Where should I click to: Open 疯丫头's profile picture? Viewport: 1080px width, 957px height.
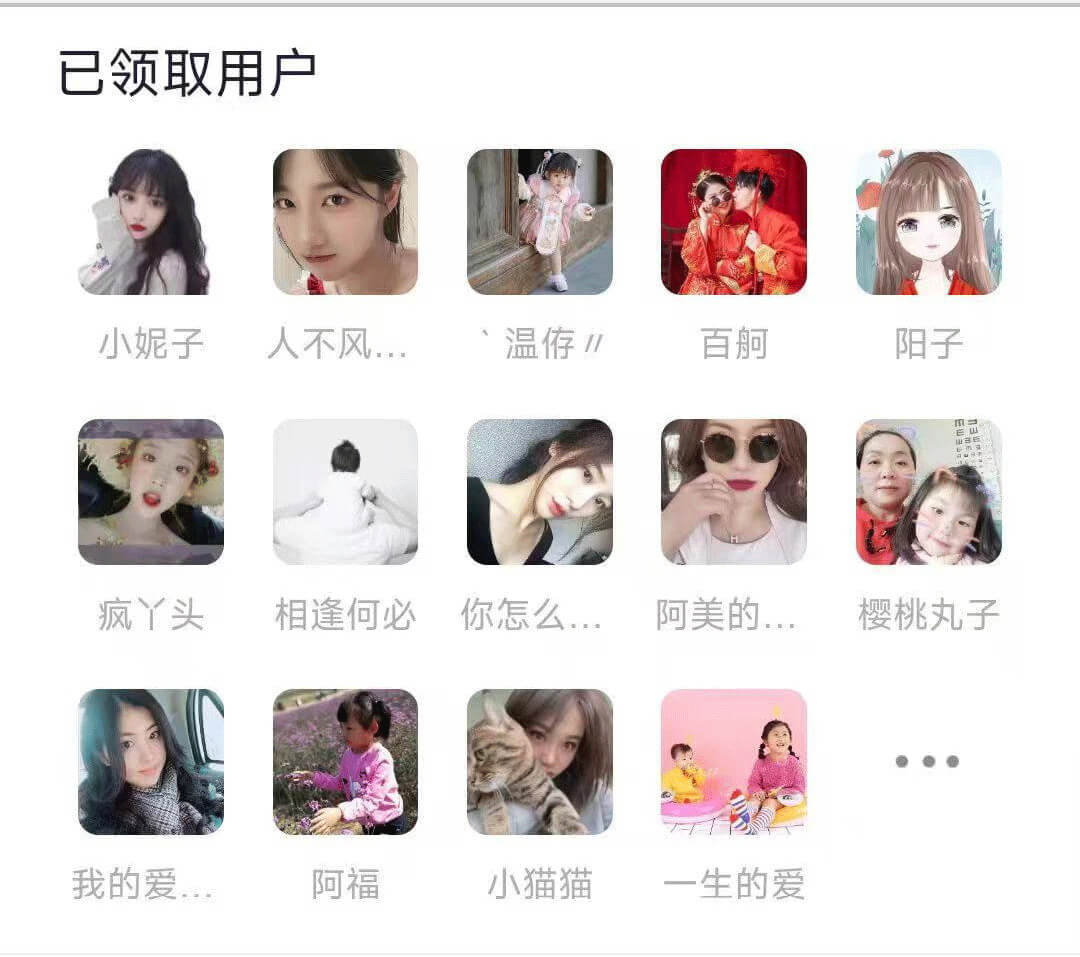coord(151,492)
